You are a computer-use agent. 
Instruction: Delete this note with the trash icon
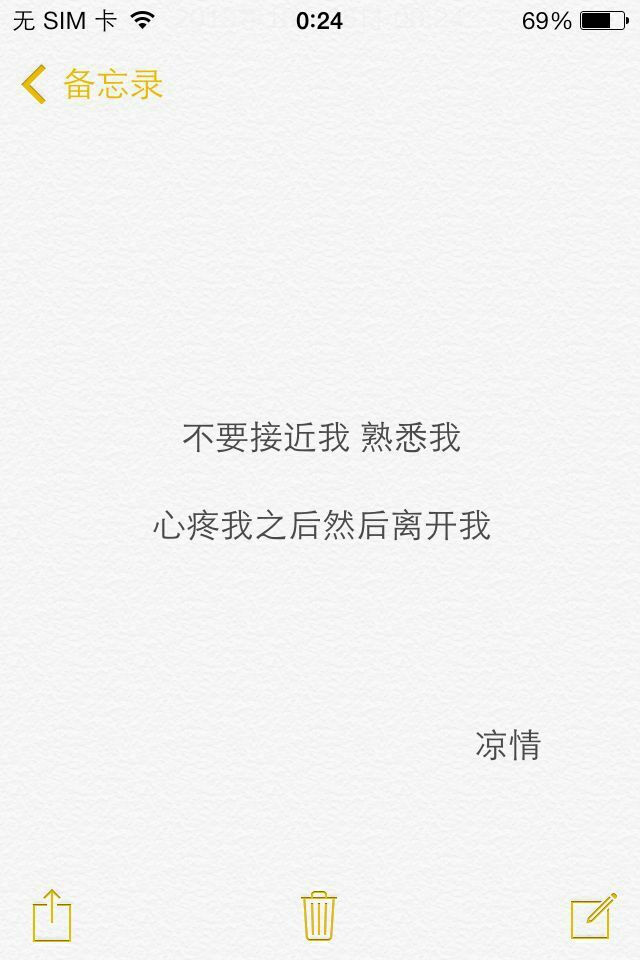point(319,915)
